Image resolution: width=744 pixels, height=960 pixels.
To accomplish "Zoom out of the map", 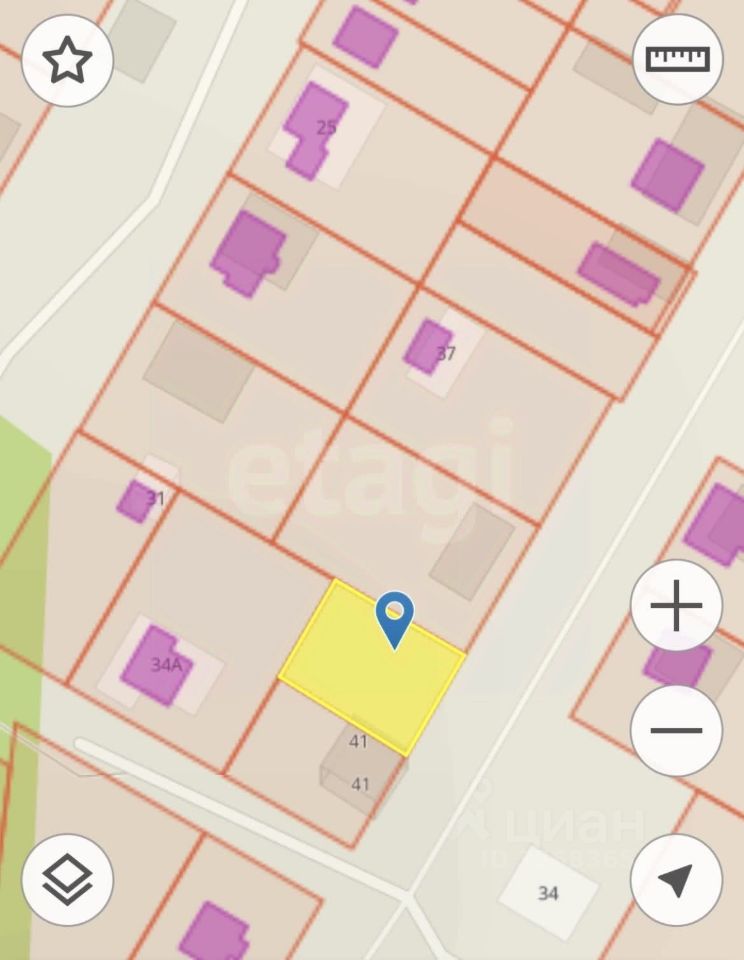I will click(676, 730).
